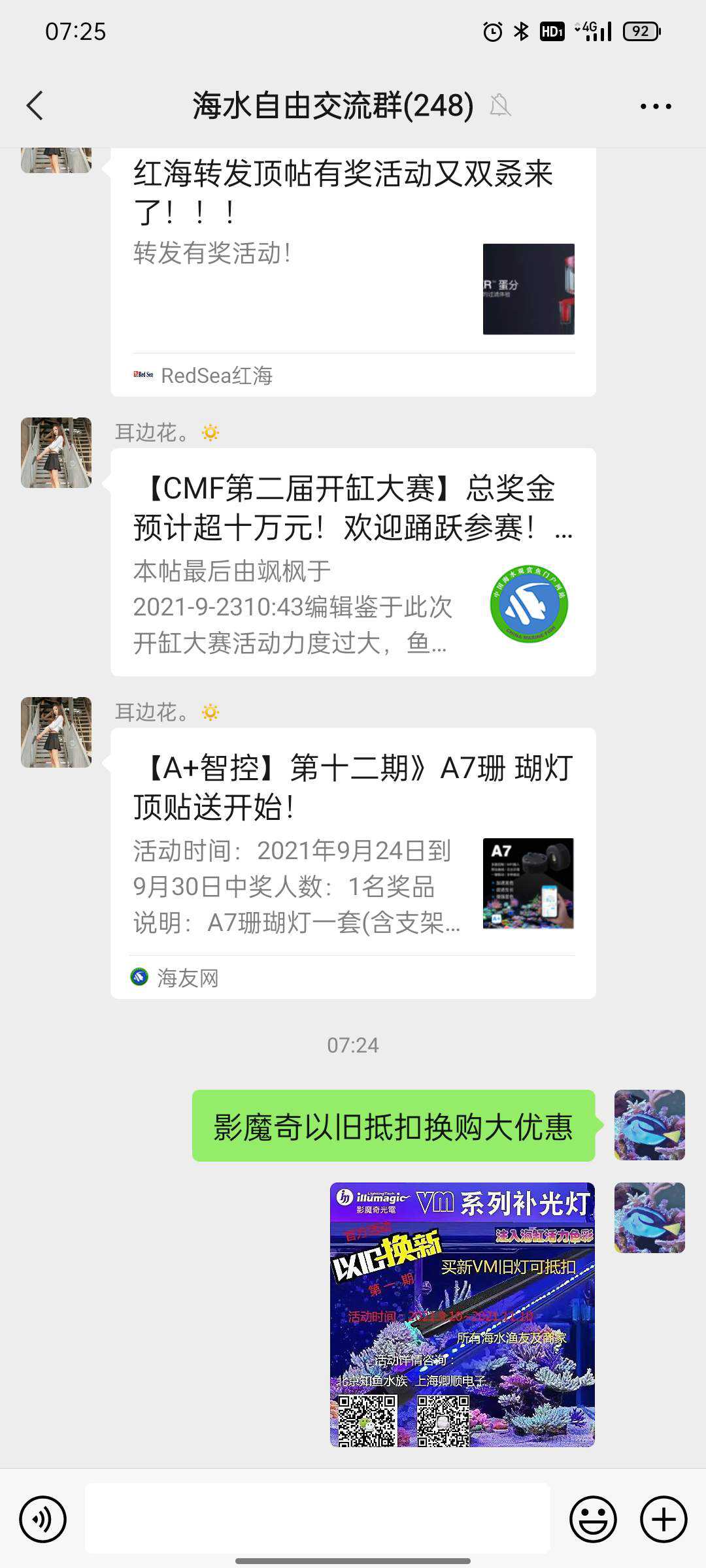The height and width of the screenshot is (1568, 706).
Task: Tap 耳边花's avatar beside the CMF post
Action: point(56,453)
